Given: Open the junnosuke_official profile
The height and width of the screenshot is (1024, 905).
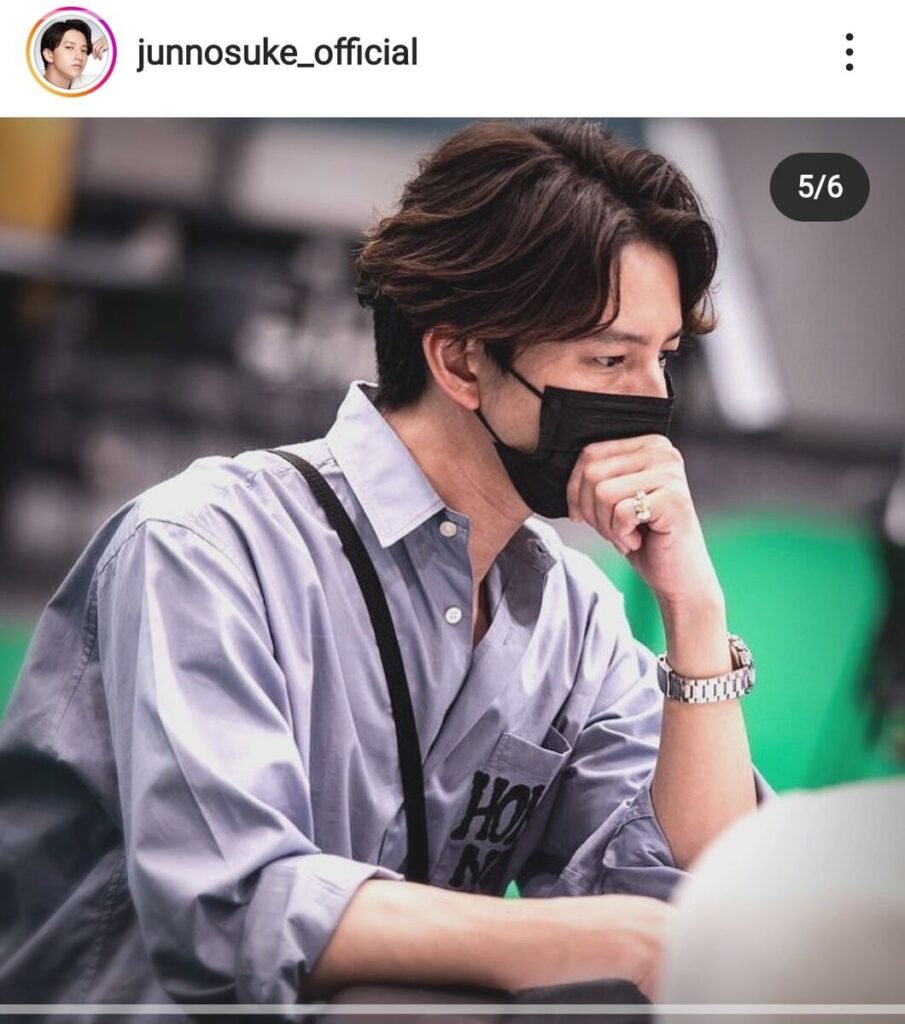Looking at the screenshot, I should tap(277, 52).
